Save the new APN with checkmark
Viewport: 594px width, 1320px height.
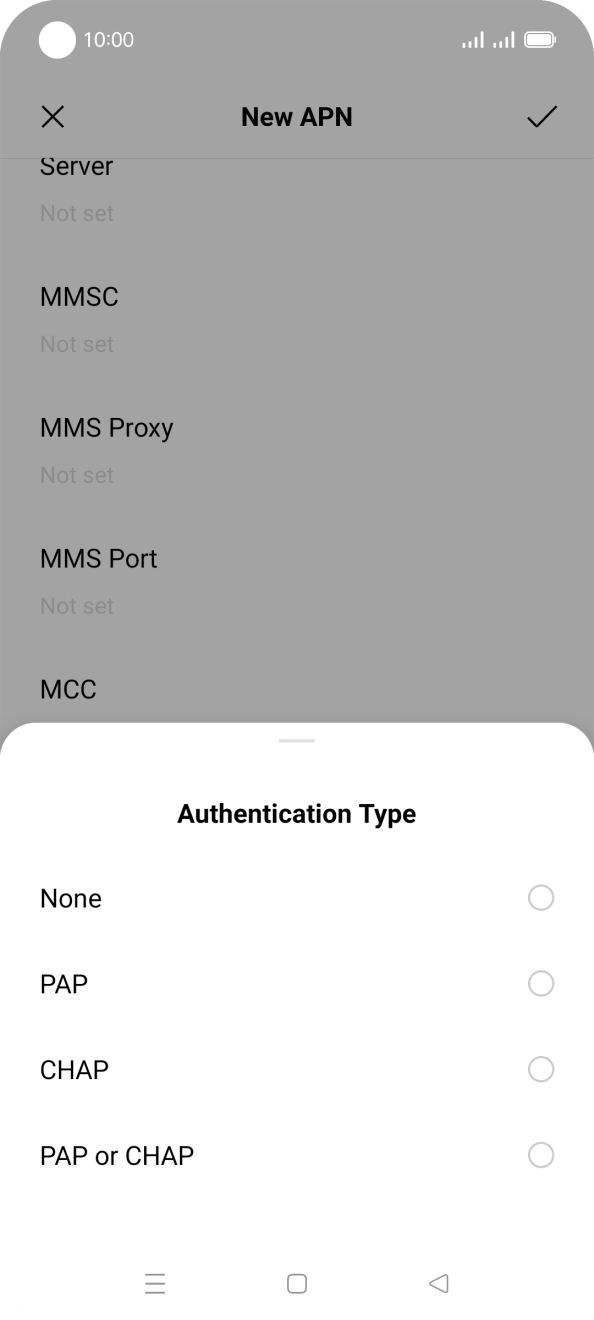[x=541, y=117]
